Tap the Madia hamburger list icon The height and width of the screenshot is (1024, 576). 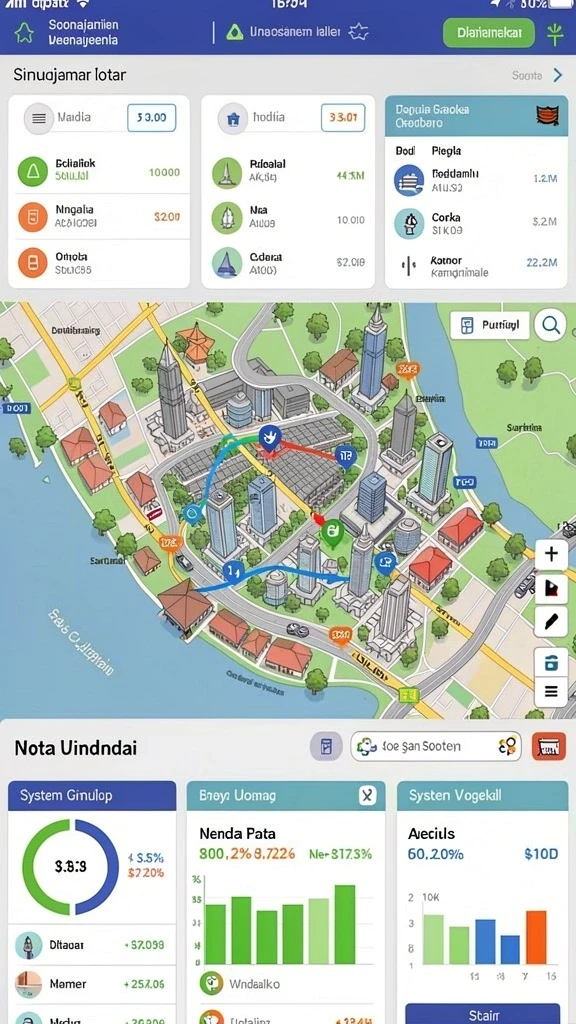39,119
